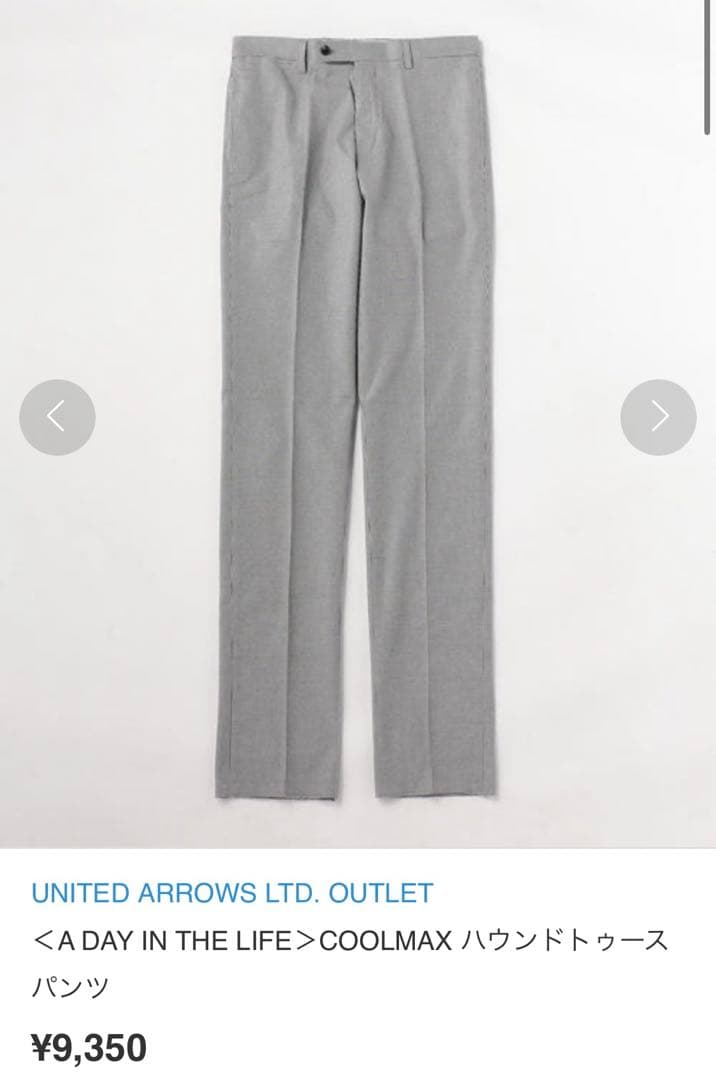Open the UNITED ARROWS LTD. OUTLET brand link

point(232,893)
